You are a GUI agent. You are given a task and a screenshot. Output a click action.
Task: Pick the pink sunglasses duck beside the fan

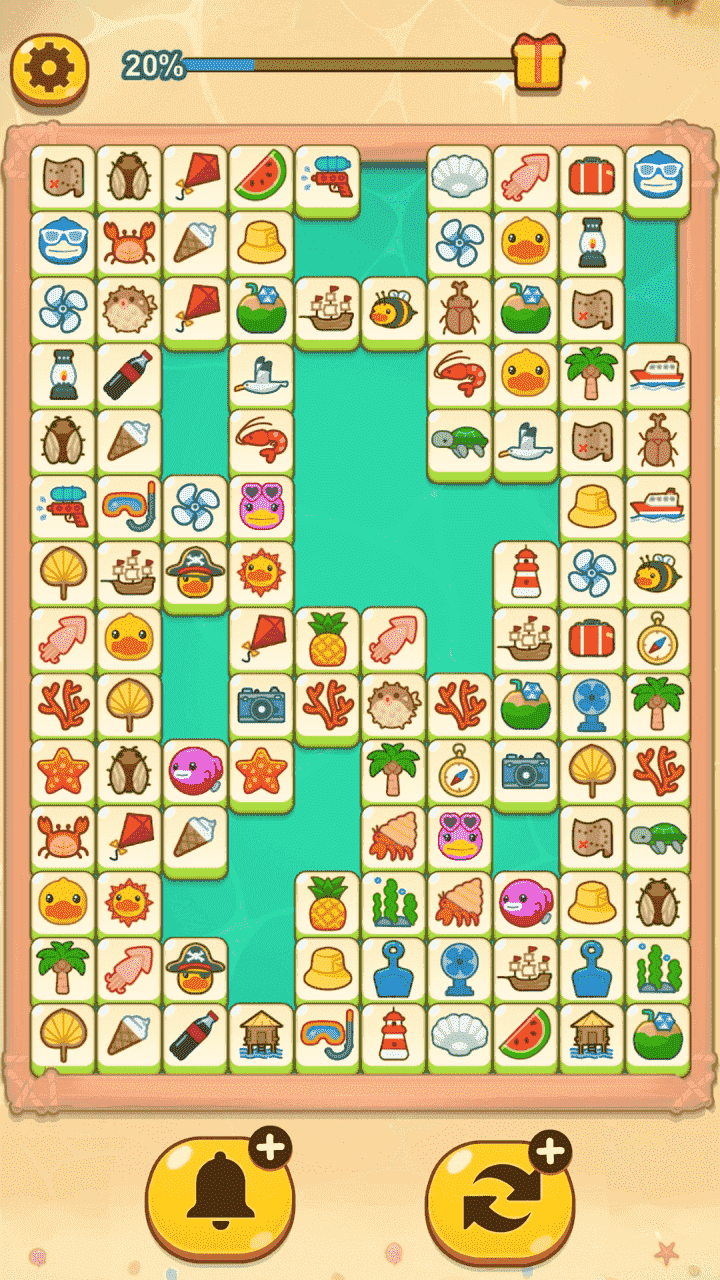261,507
